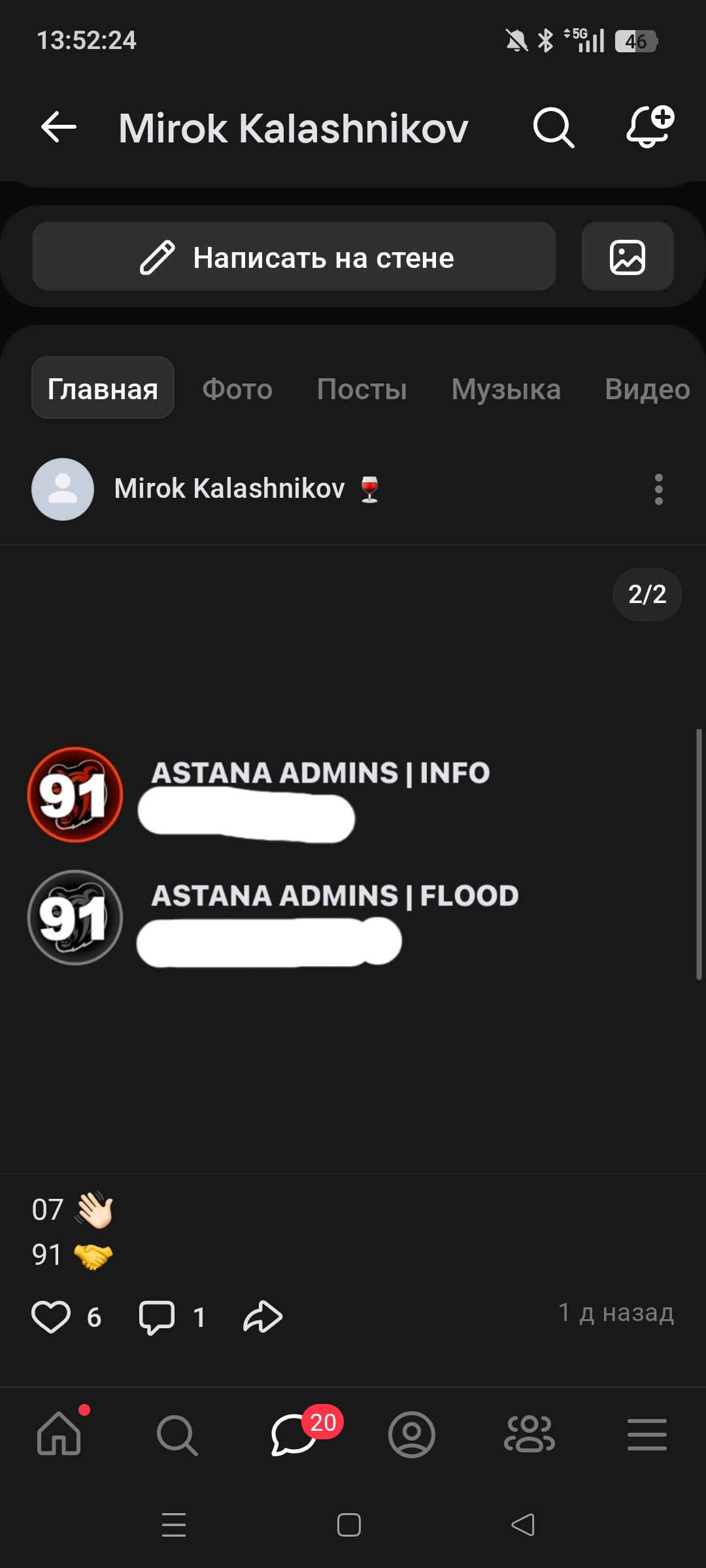Select the Главная tab
The height and width of the screenshot is (1568, 706).
tap(103, 389)
